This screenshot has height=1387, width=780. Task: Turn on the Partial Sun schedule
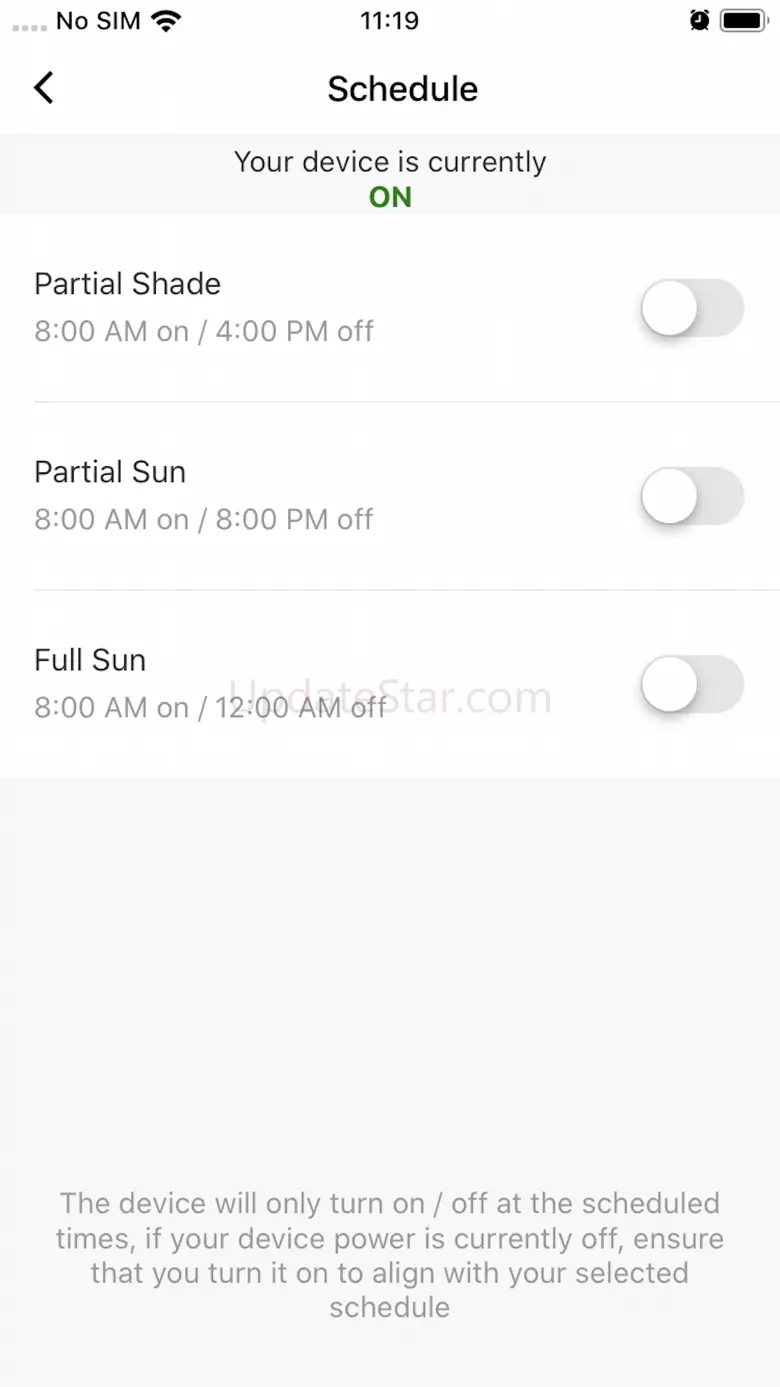pyautogui.click(x=692, y=496)
